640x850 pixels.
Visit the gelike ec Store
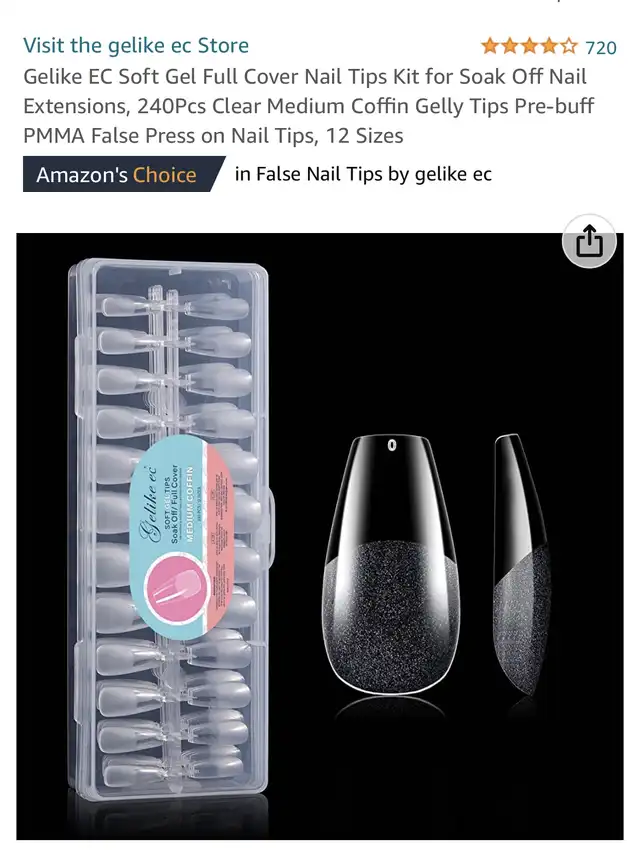click(x=136, y=45)
